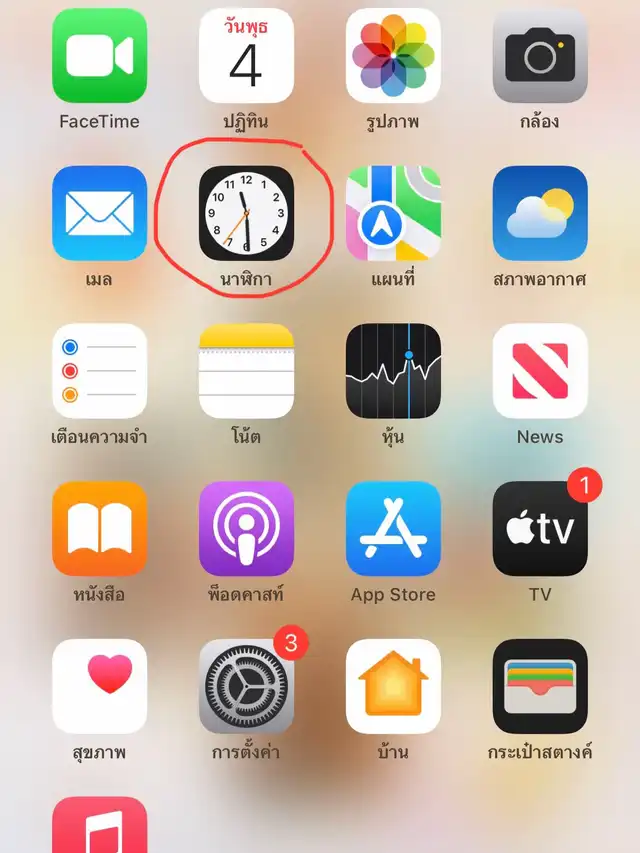Screen dimensions: 640x853
Task: Open the FaceTime app
Action: (99, 55)
